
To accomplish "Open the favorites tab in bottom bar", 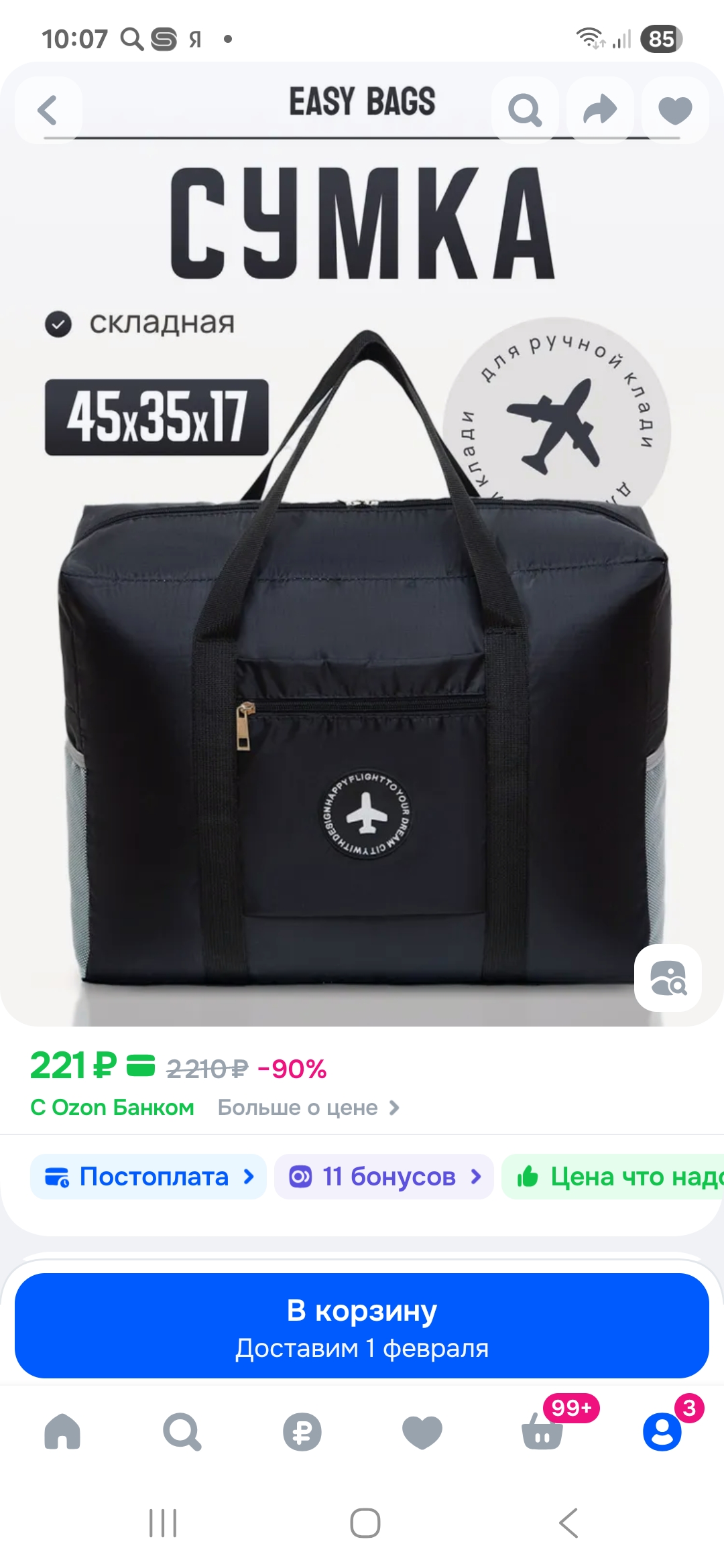I will 422,1432.
